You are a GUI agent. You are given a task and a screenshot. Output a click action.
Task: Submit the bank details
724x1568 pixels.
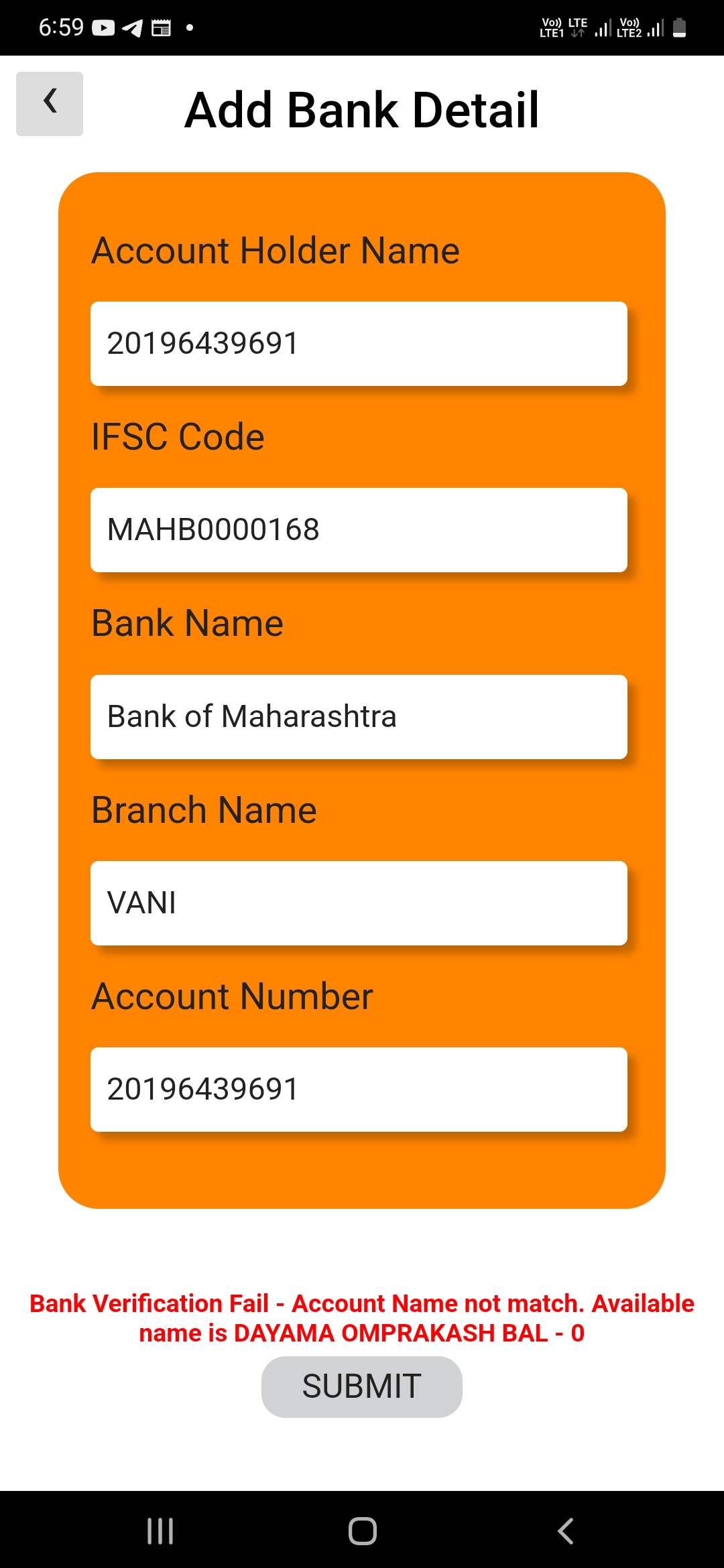coord(362,1387)
